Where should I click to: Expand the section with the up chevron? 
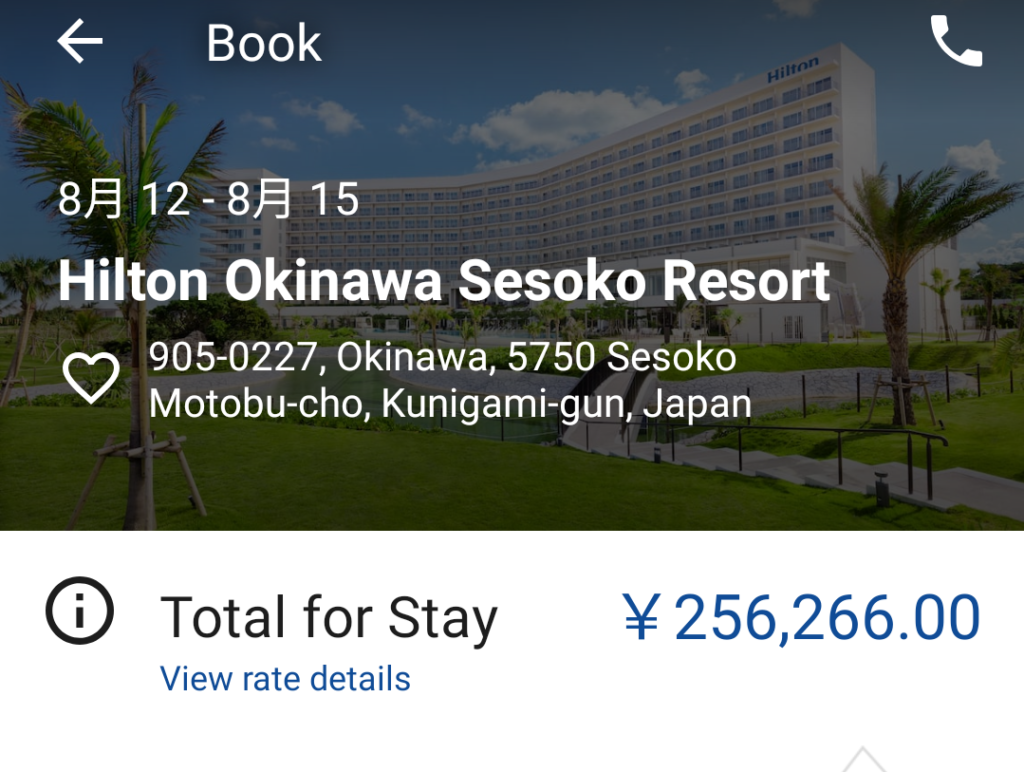(x=863, y=760)
